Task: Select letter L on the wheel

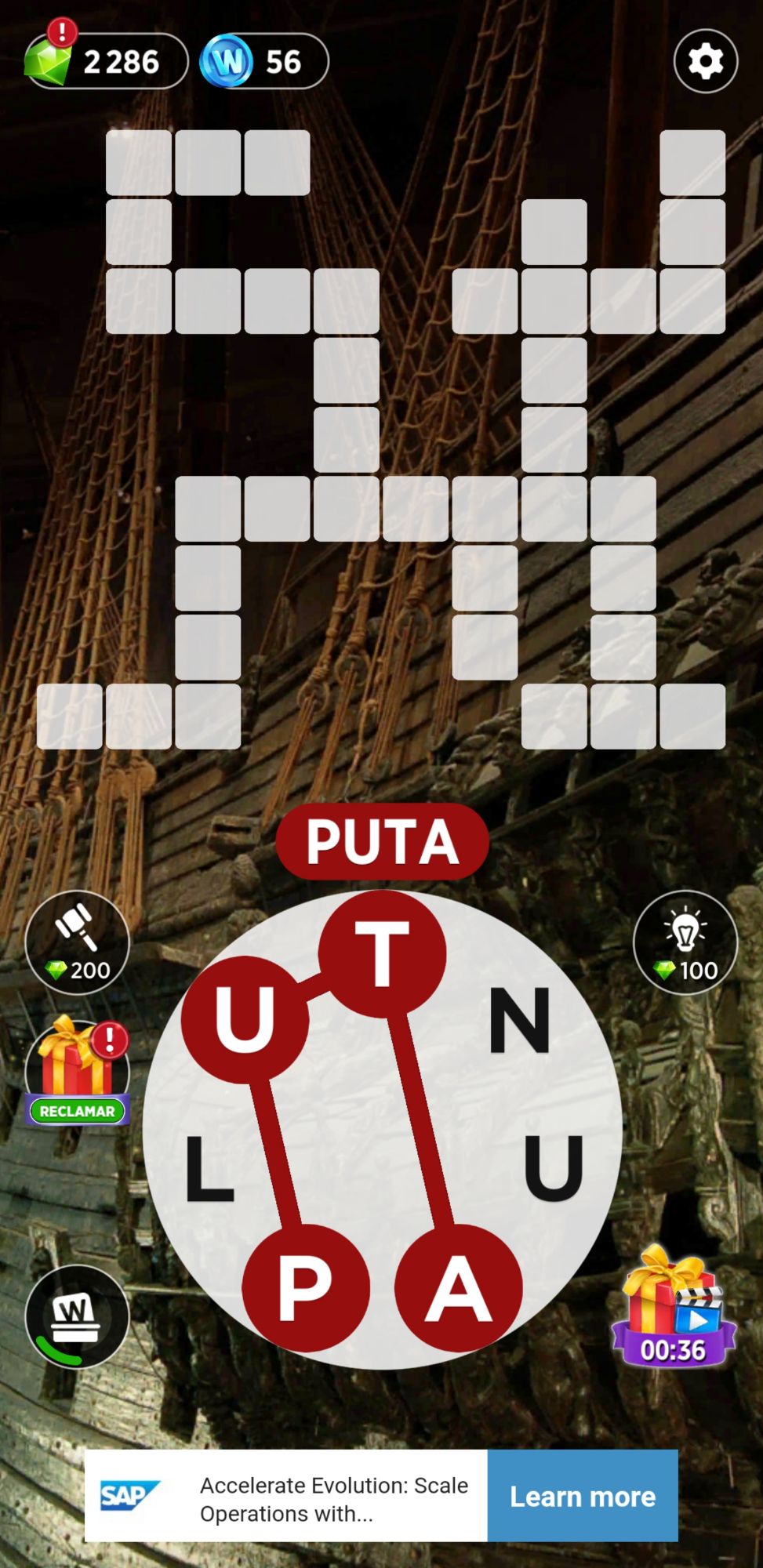Action: pos(209,1169)
